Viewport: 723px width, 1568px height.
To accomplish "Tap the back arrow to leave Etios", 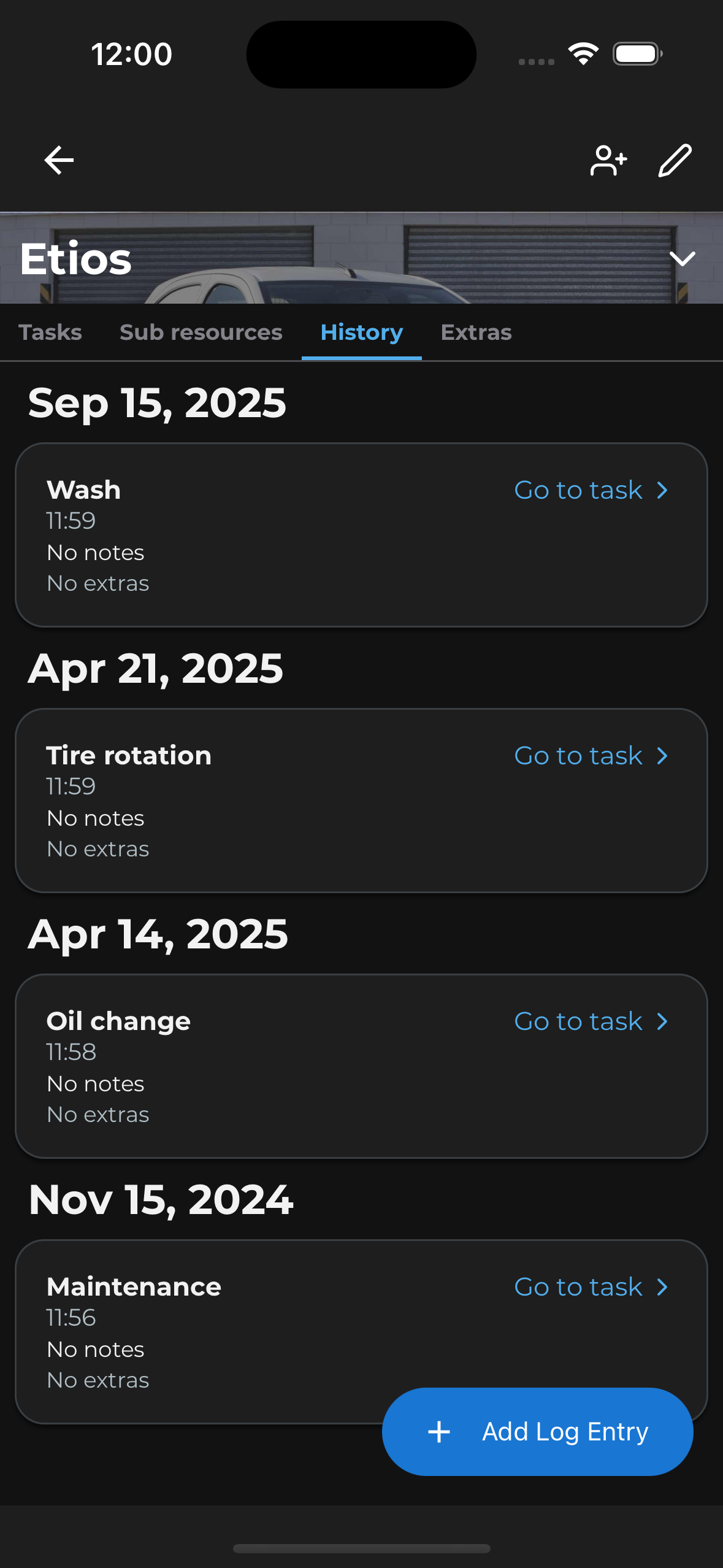I will (x=59, y=160).
